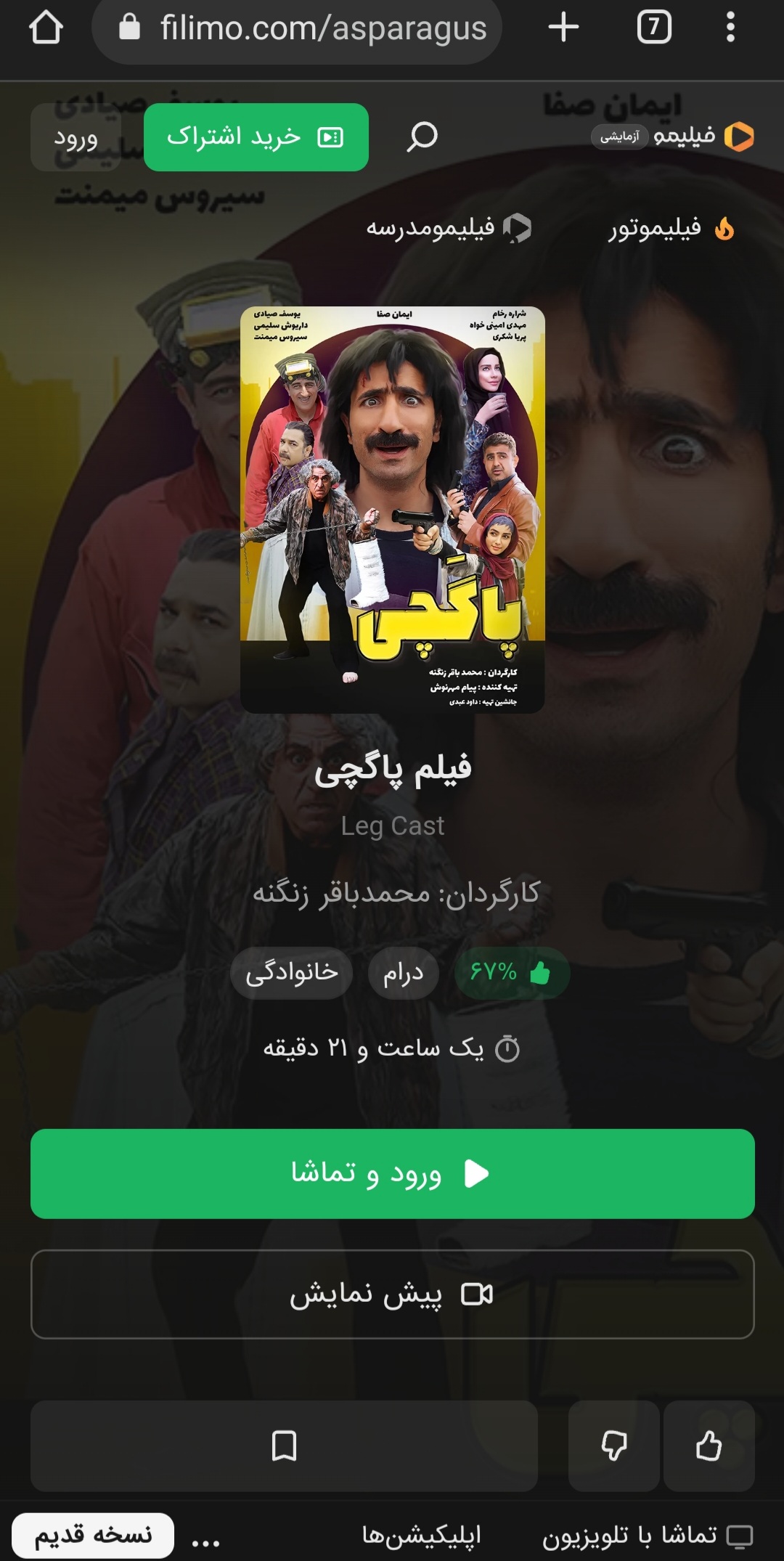Open the tab switcher showing 7
784x1561 pixels.
click(654, 28)
